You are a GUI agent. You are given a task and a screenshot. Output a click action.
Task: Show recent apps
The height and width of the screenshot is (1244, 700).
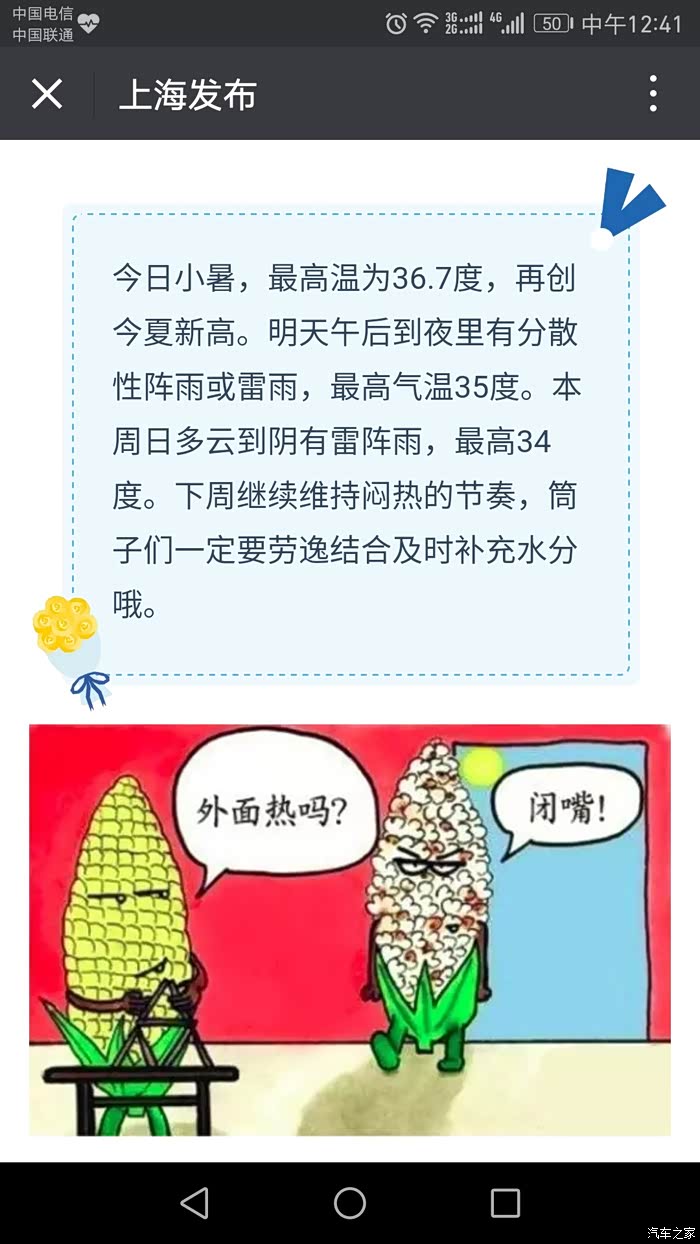505,1203
